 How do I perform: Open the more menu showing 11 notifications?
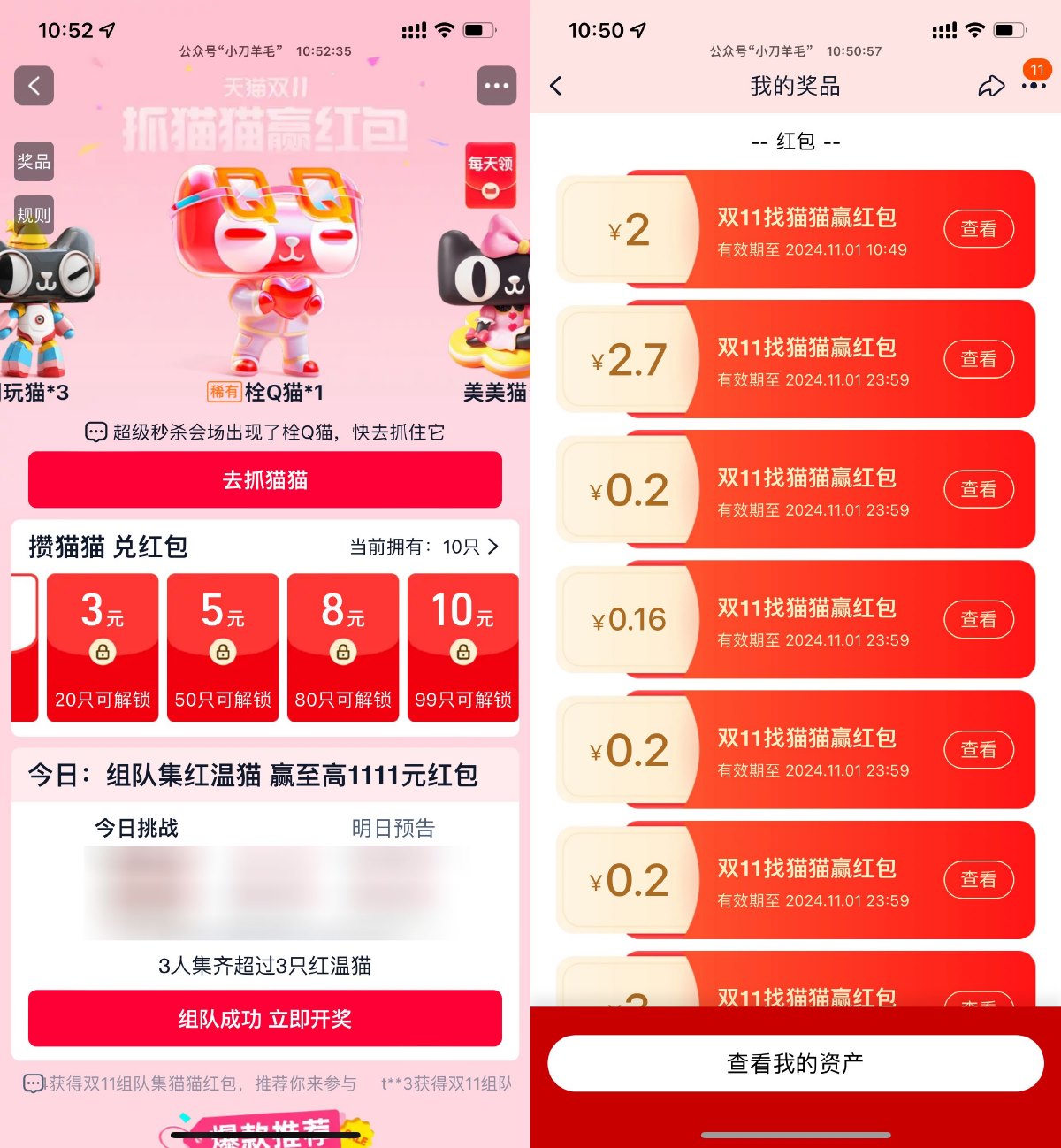(x=1033, y=86)
